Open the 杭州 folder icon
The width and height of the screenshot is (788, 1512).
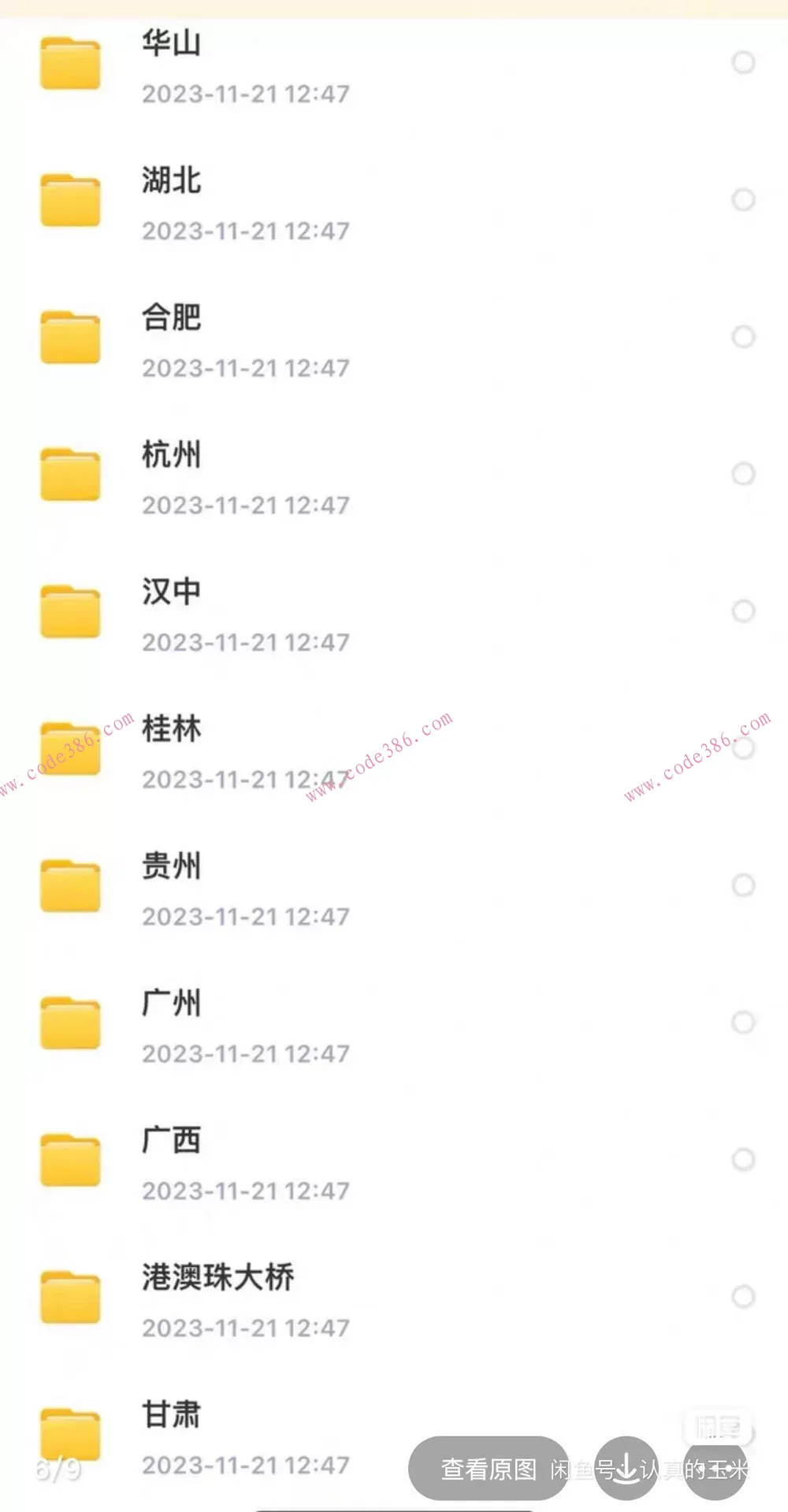(71, 474)
